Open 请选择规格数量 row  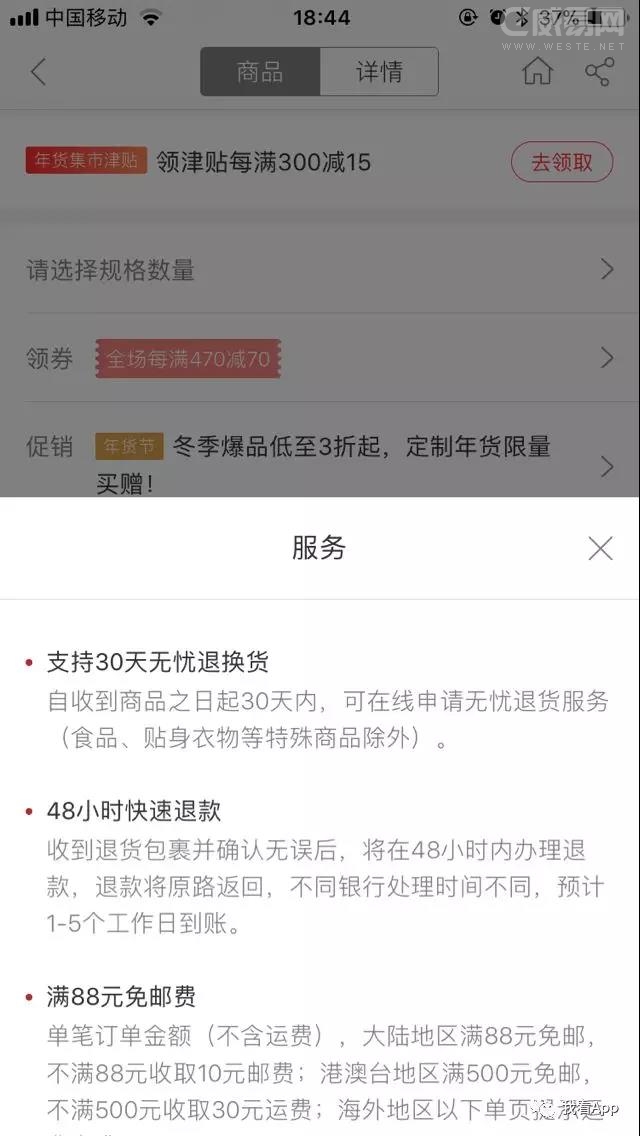click(320, 270)
